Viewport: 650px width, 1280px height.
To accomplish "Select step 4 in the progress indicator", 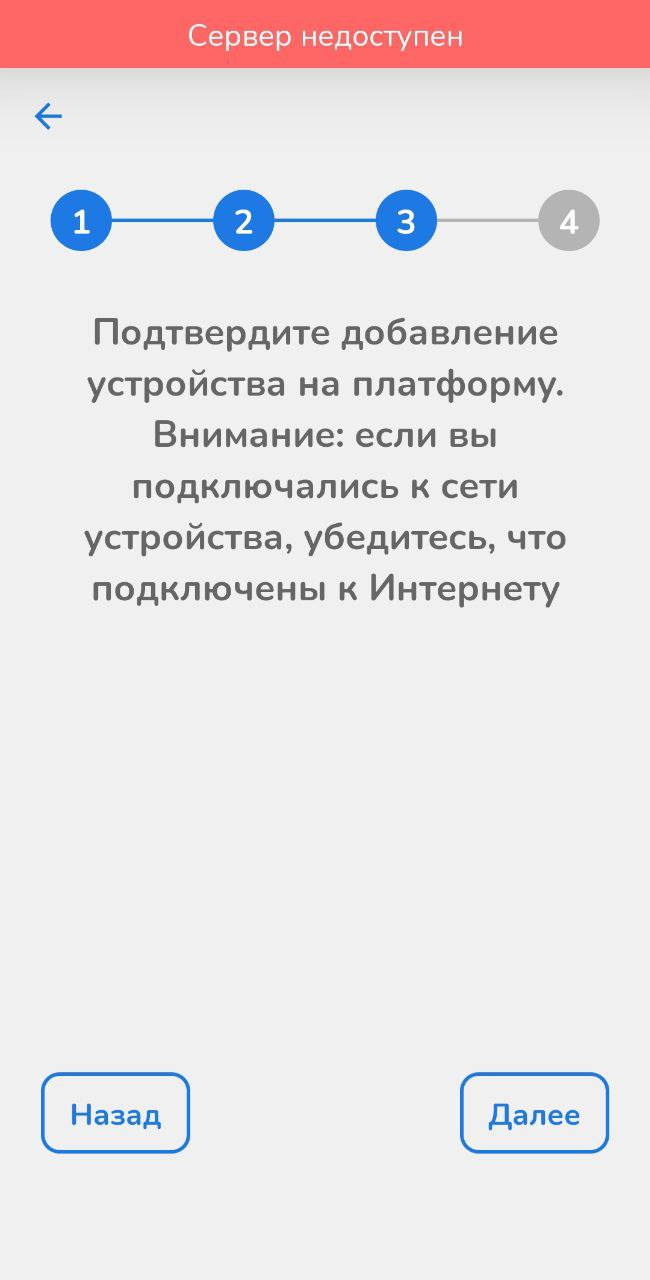I will (568, 221).
